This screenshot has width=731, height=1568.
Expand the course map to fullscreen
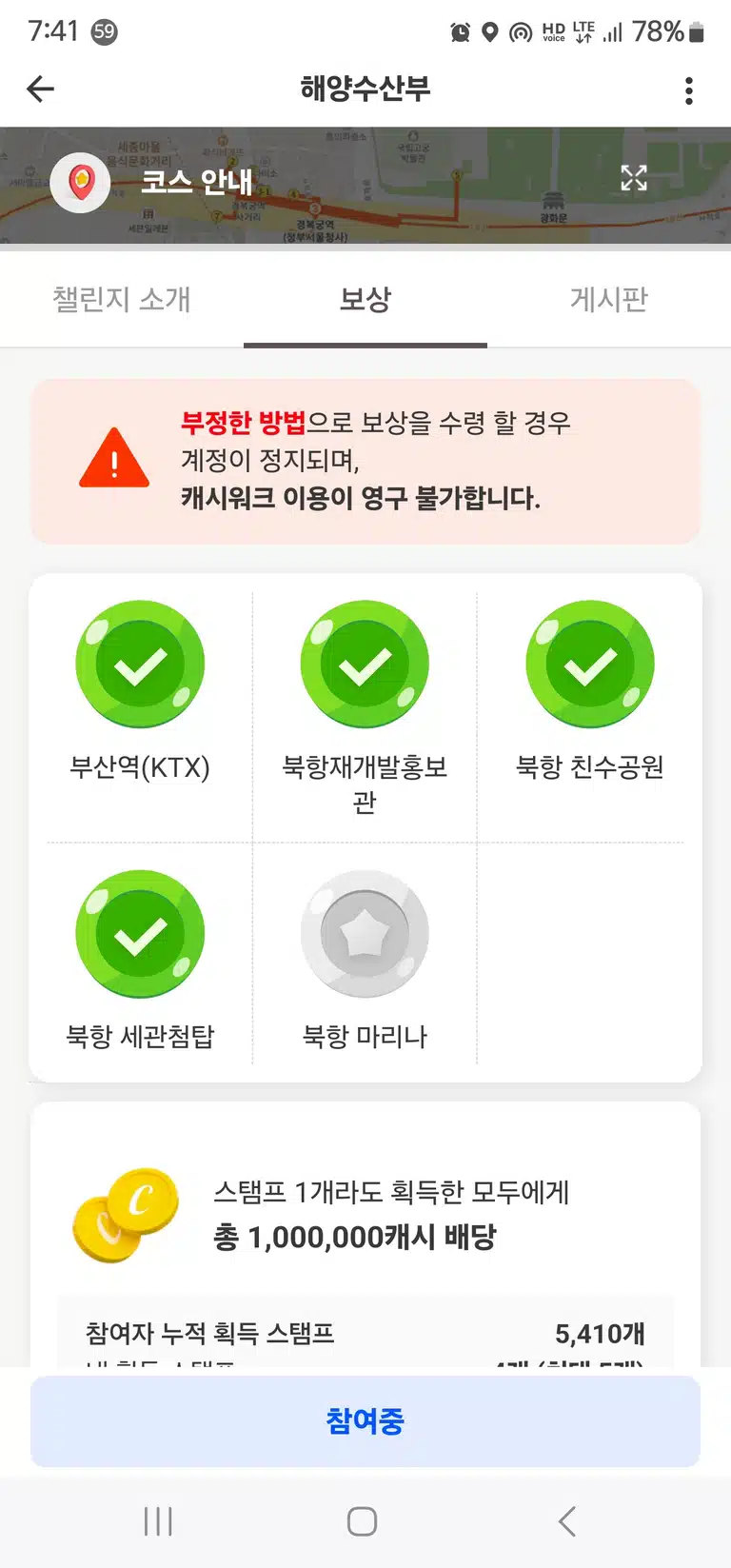(x=634, y=178)
